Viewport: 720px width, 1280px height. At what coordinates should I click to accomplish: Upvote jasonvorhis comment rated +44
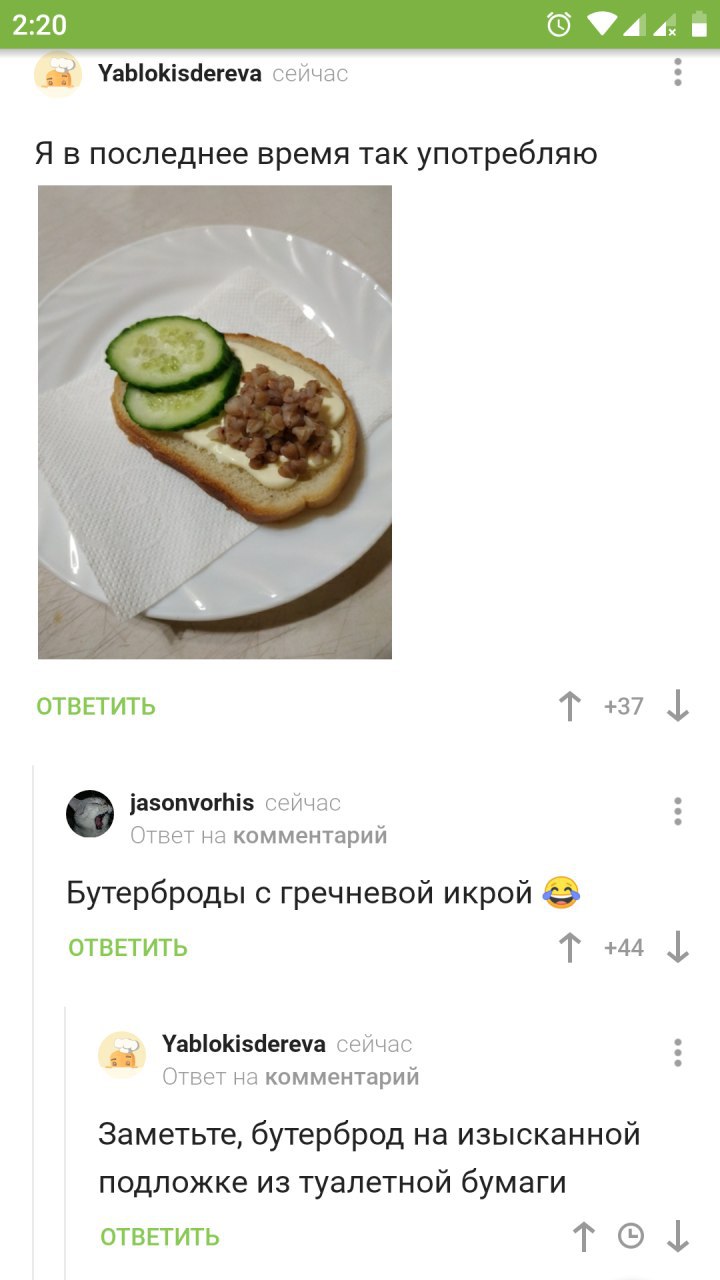point(570,948)
